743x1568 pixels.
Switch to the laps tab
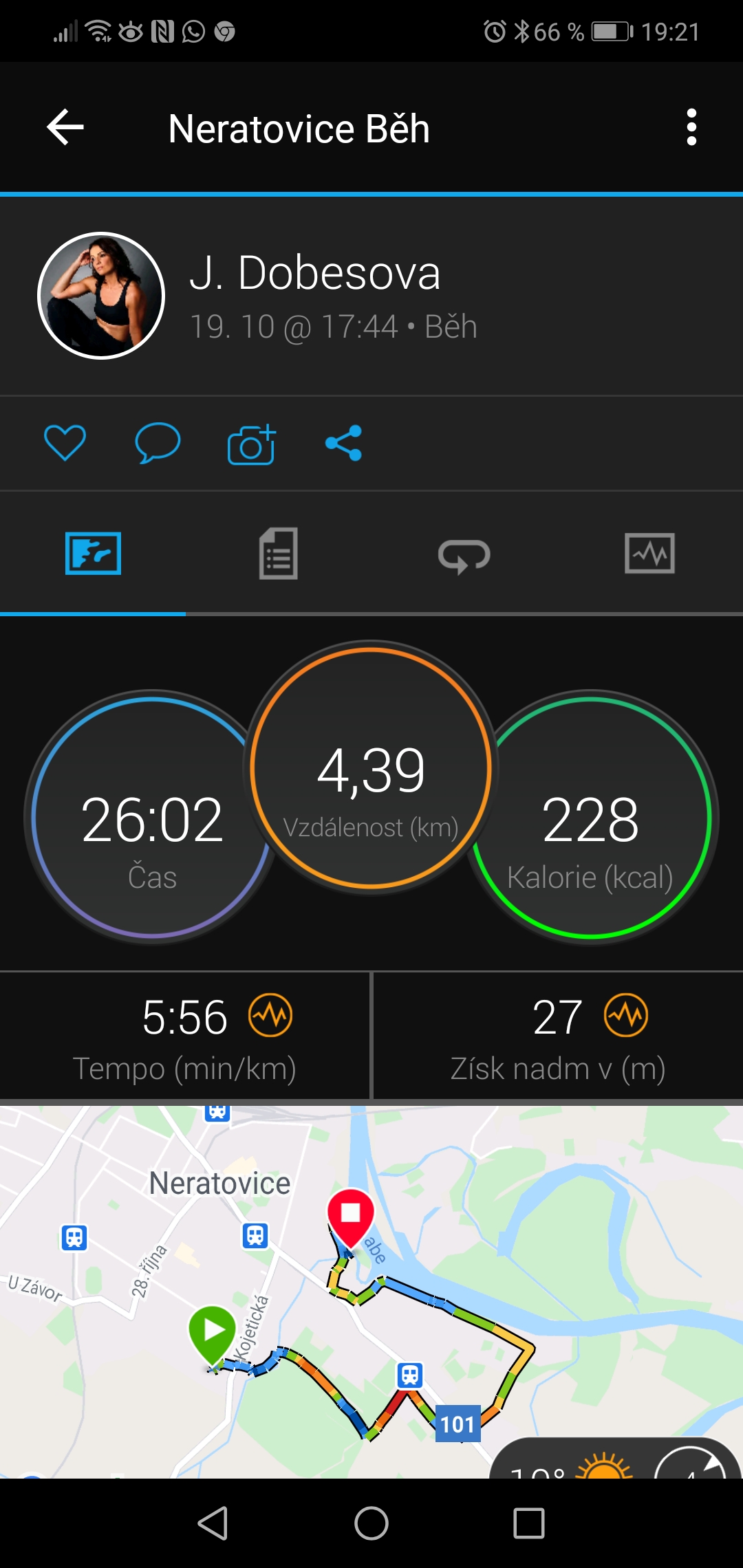click(464, 555)
